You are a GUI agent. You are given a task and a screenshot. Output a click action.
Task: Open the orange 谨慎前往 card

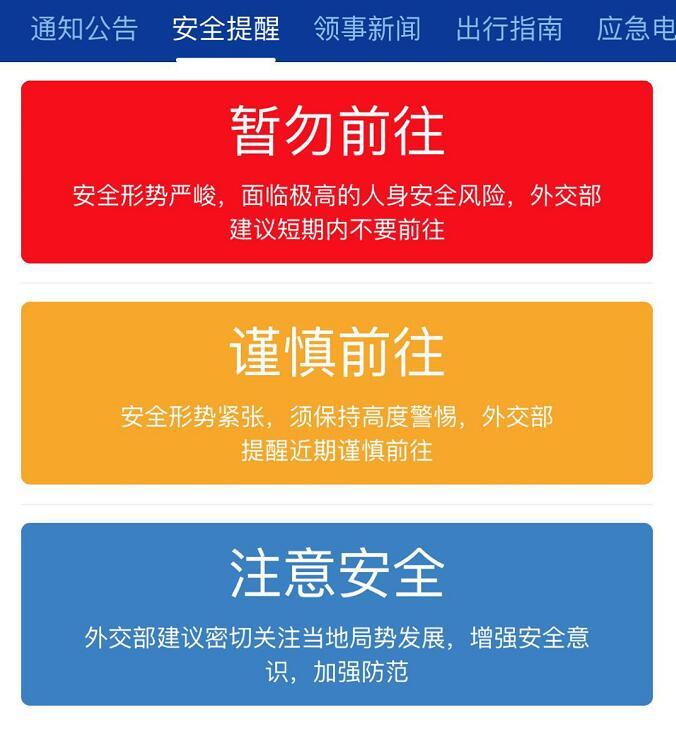(337, 393)
